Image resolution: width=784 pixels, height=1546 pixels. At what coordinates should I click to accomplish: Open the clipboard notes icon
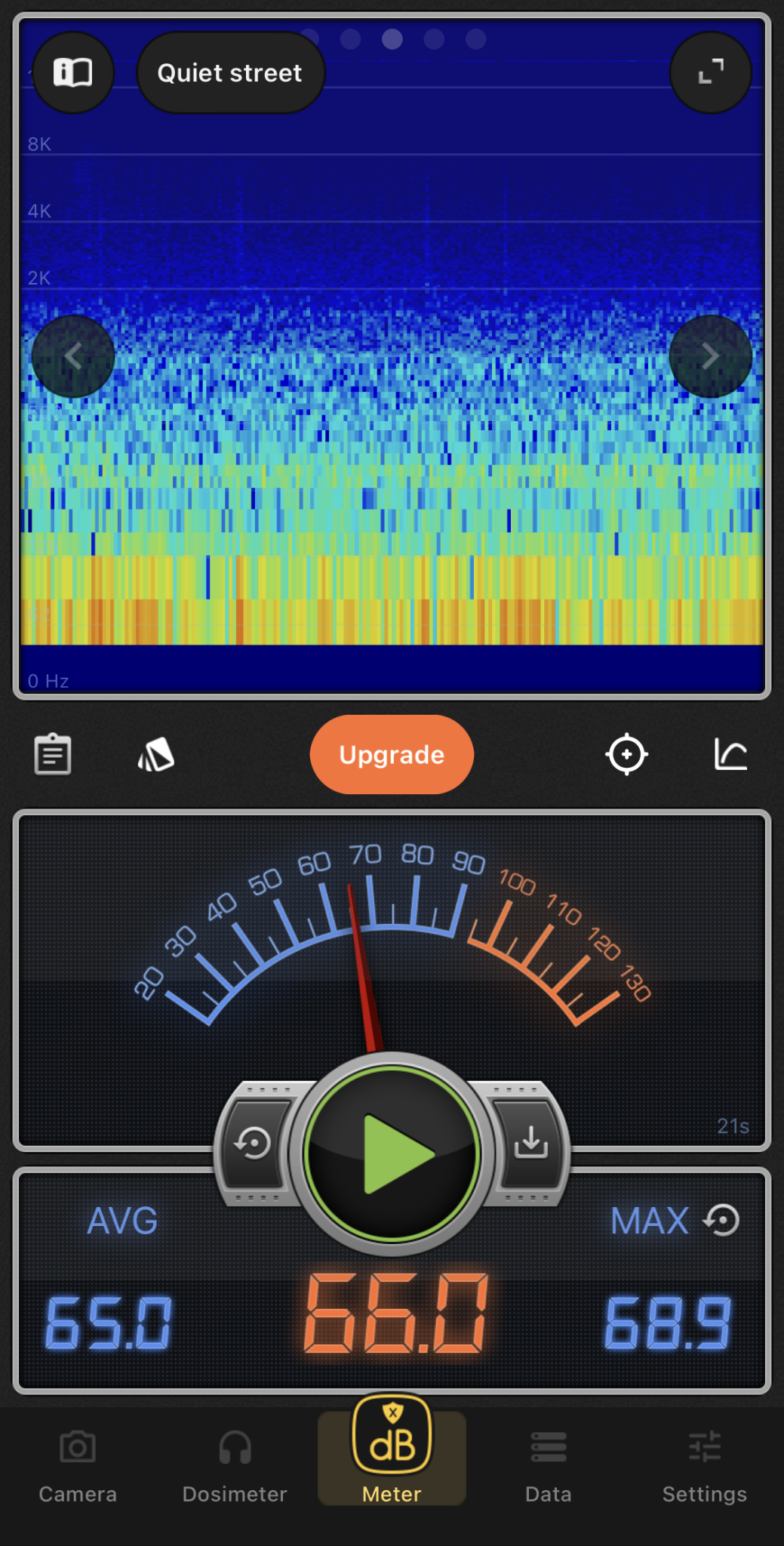tap(53, 754)
